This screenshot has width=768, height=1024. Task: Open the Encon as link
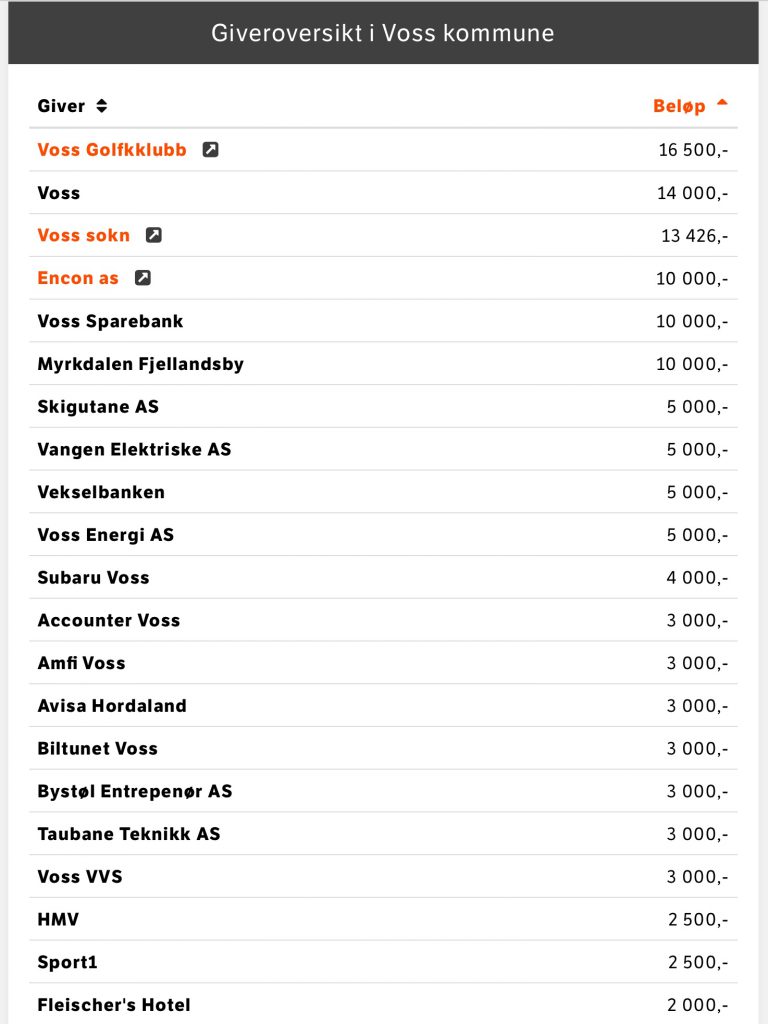(x=78, y=278)
